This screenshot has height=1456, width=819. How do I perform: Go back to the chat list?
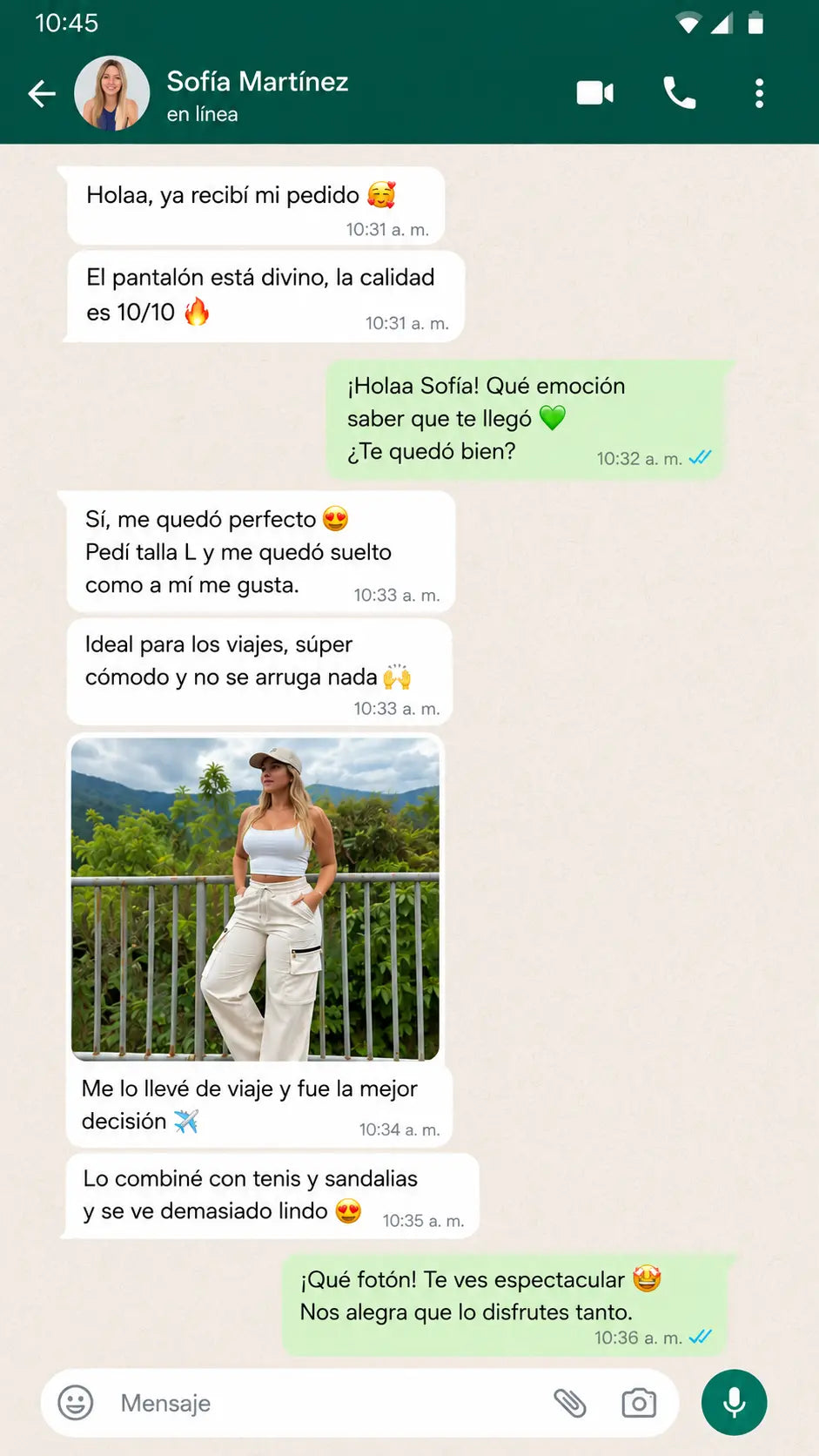41,93
